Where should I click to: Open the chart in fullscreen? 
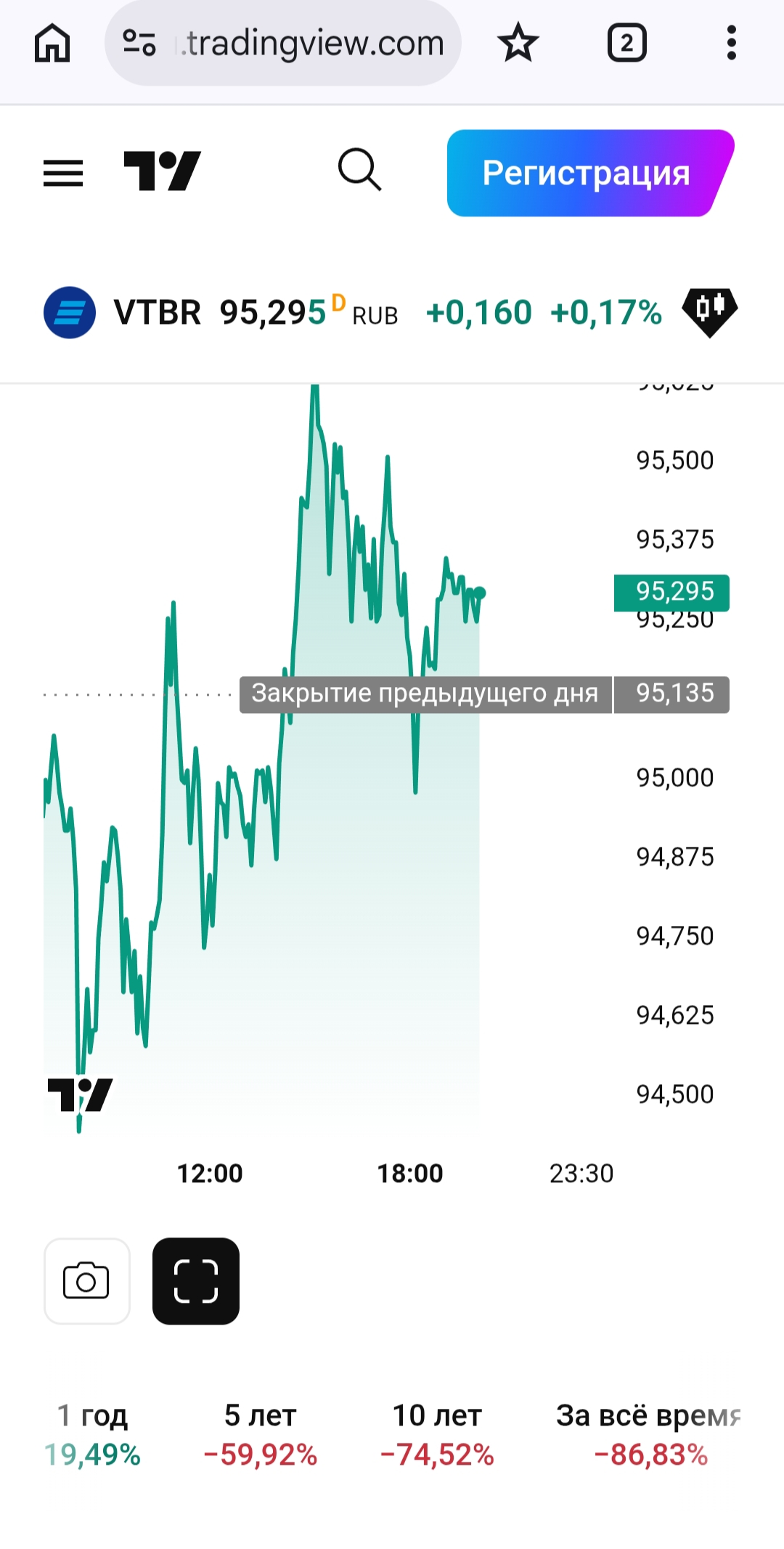[x=196, y=1281]
